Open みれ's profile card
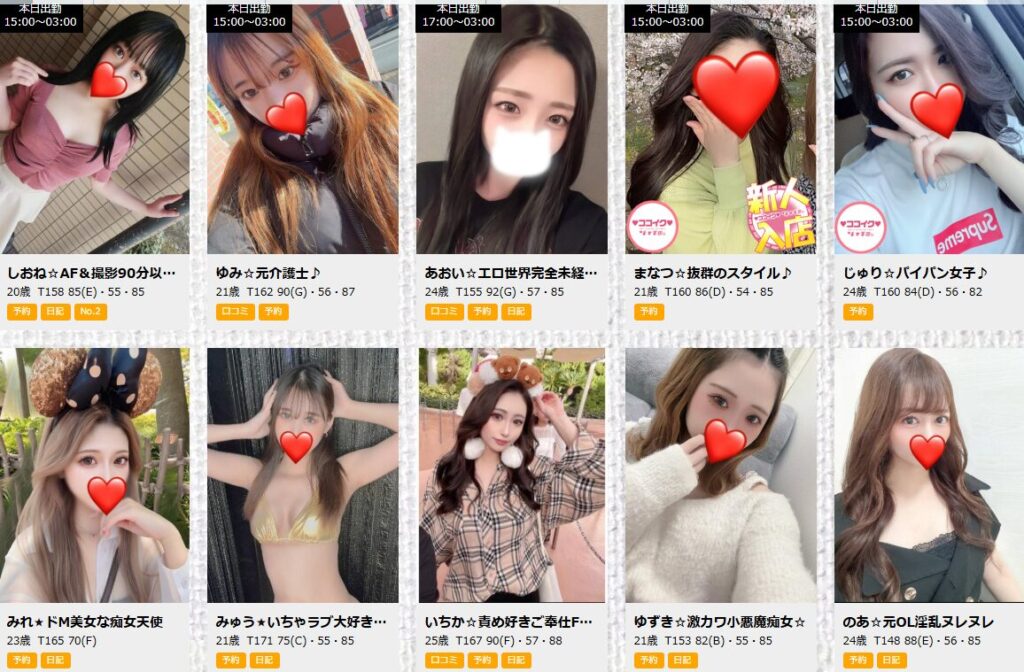1024x672 pixels. [x=94, y=475]
